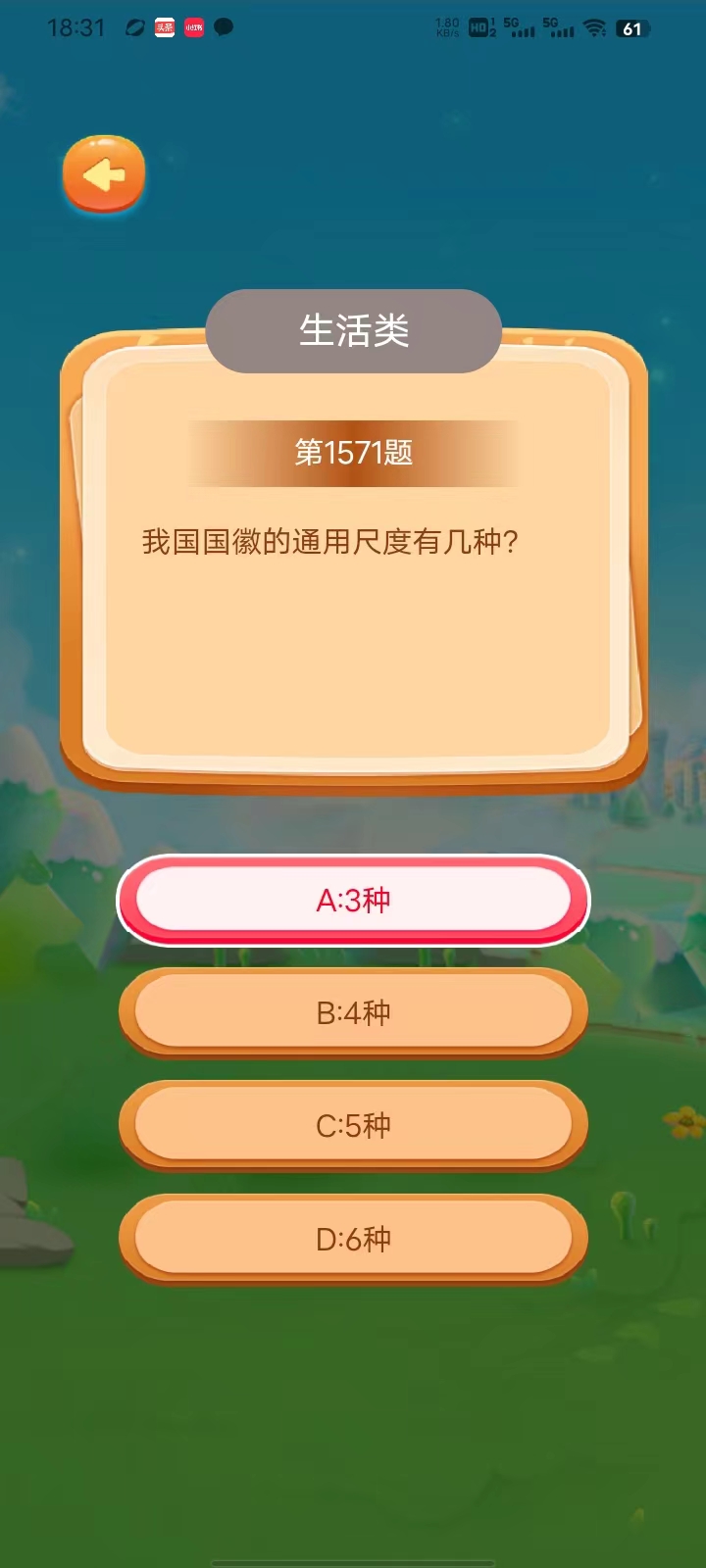Go back using the orange arrow
This screenshot has height=1568, width=706.
coord(104,173)
